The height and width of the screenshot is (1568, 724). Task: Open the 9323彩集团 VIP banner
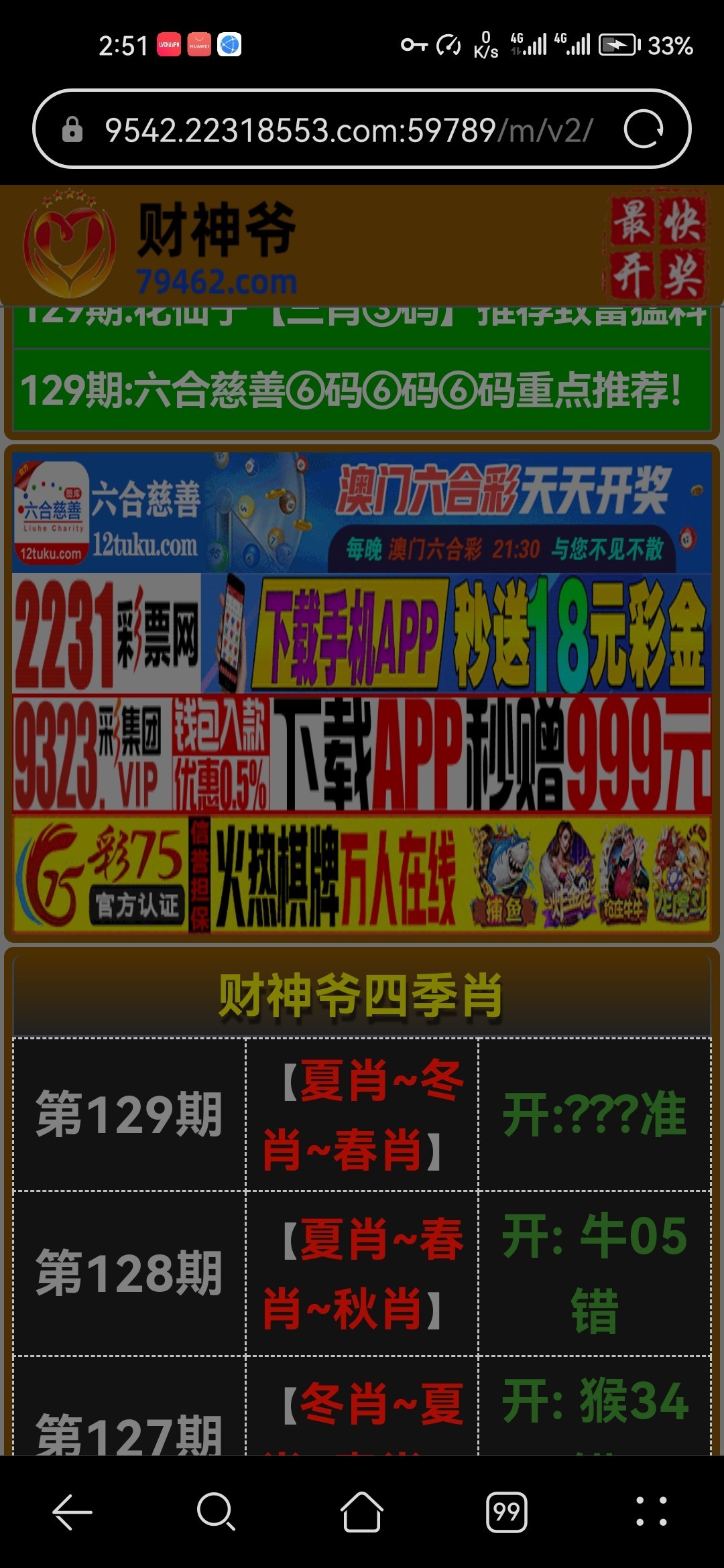[362, 755]
